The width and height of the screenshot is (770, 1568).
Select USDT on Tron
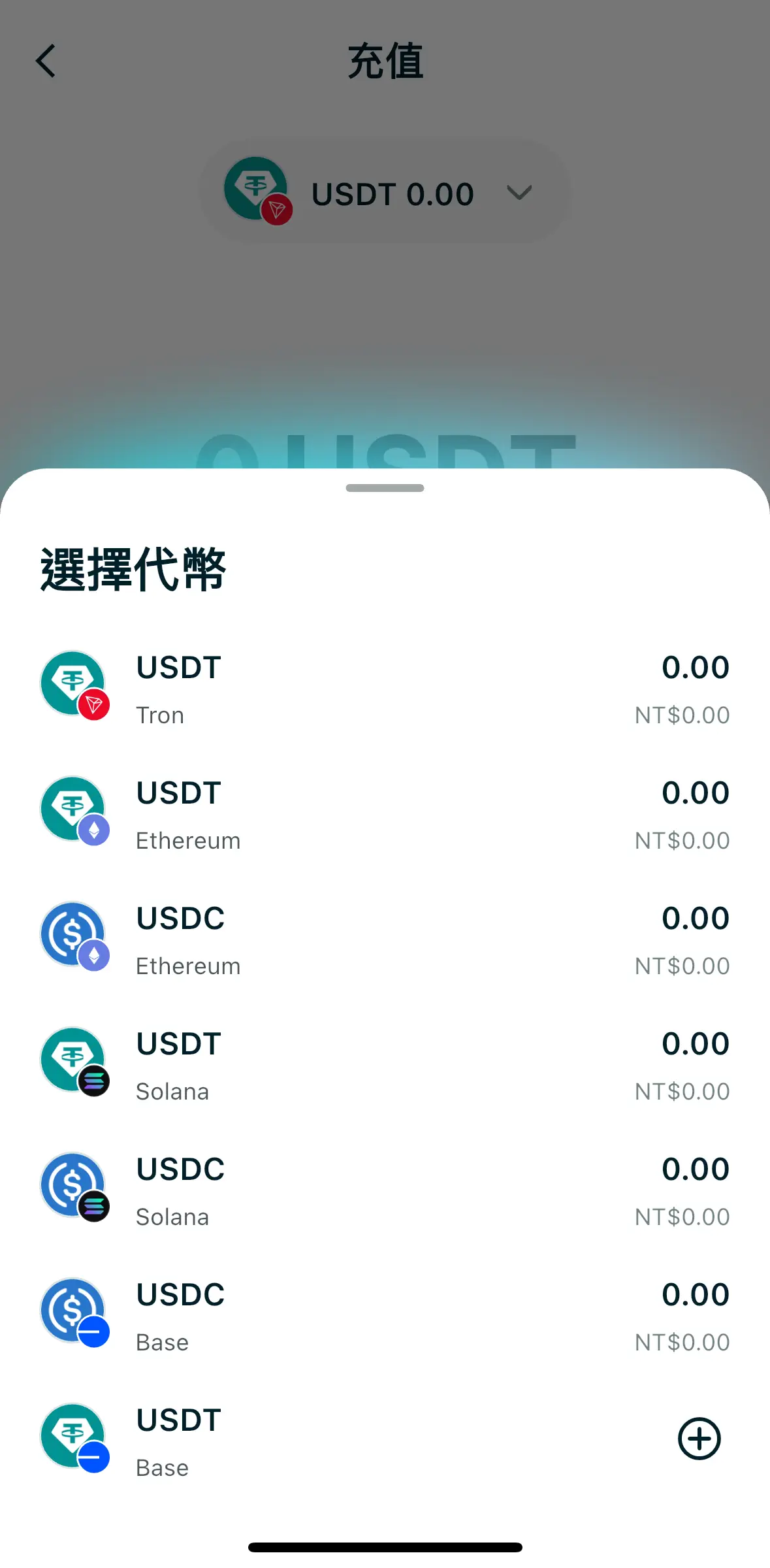(384, 689)
